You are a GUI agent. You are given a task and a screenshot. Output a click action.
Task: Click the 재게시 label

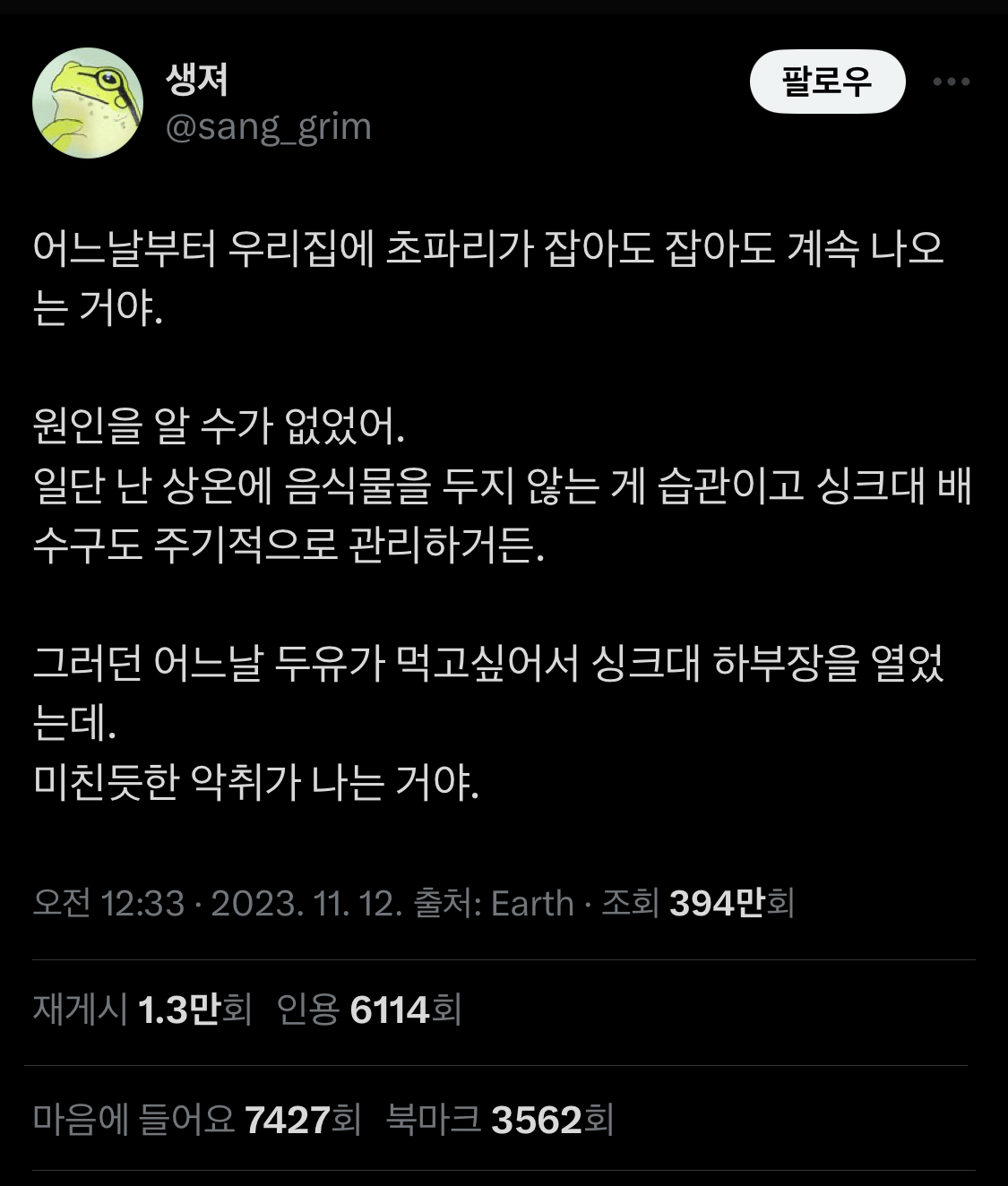[79, 1010]
